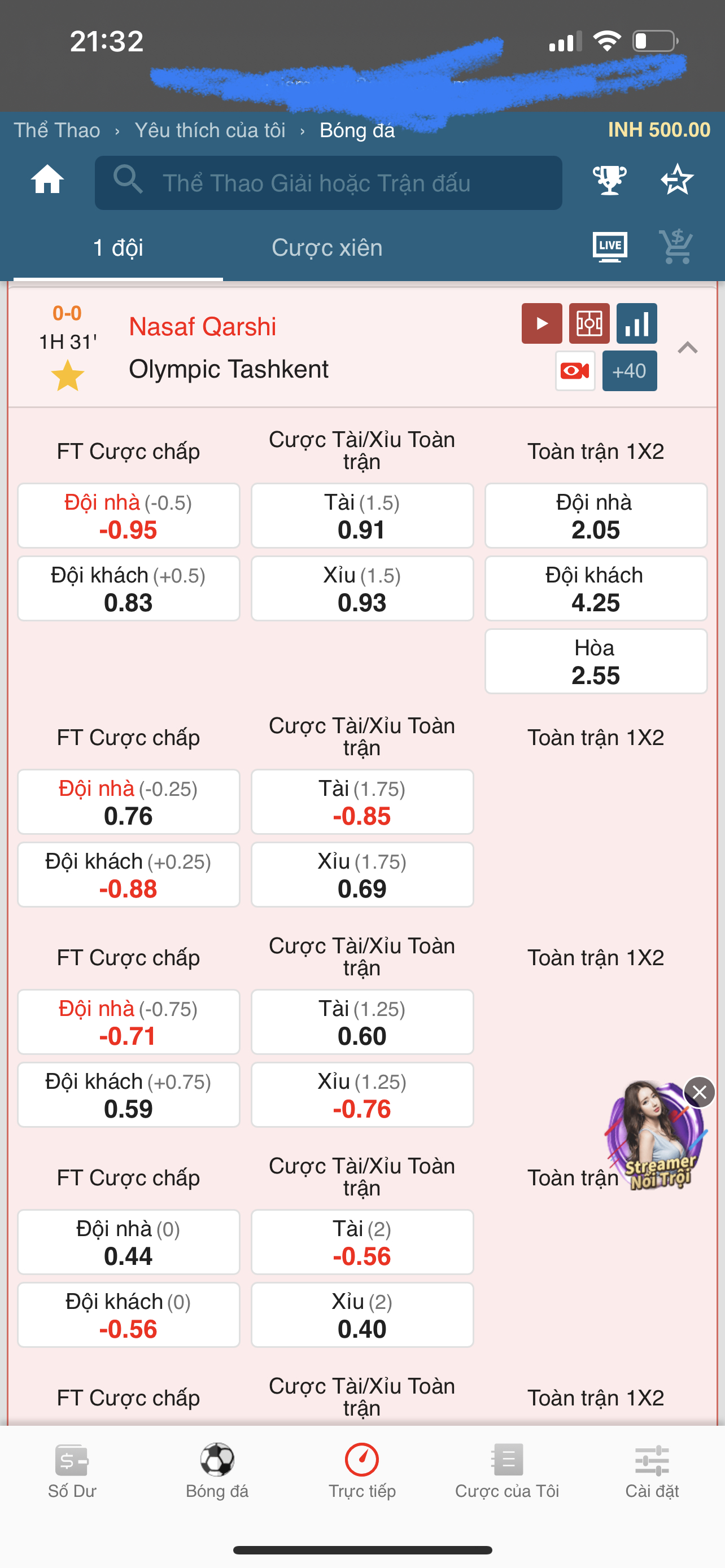This screenshot has height=1568, width=725.
Task: Dismiss the Streamer Nổi Trội floating banner
Action: coord(700,1093)
